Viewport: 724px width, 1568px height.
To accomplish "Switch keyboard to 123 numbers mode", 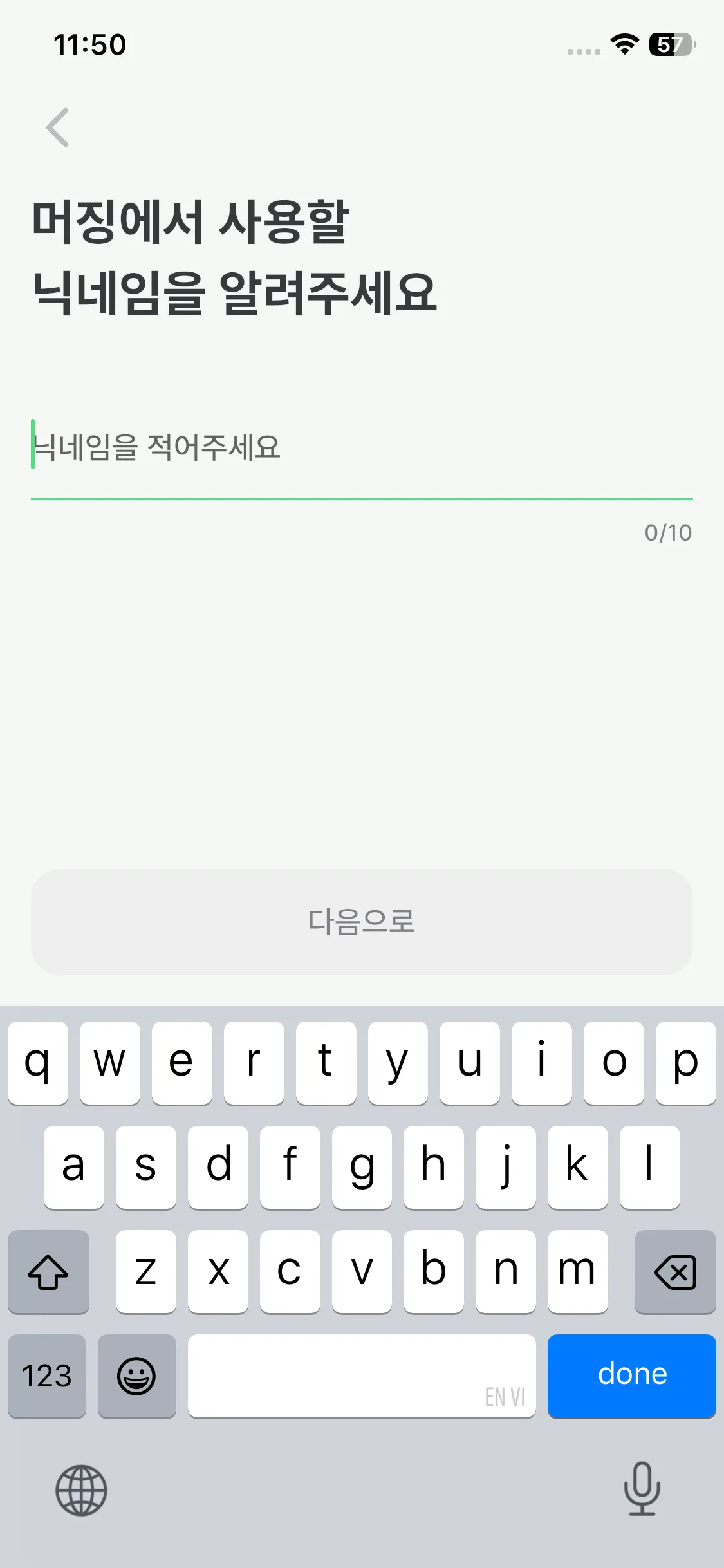I will click(x=47, y=1376).
